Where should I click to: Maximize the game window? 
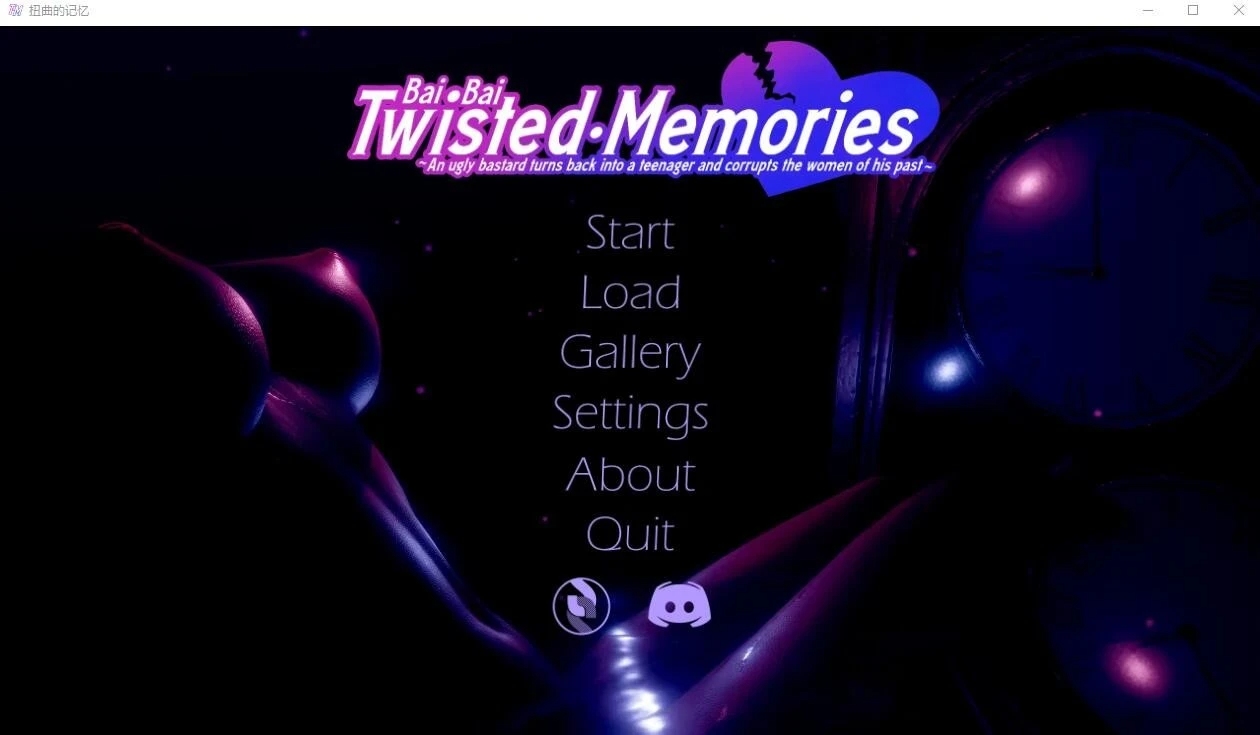pyautogui.click(x=1193, y=11)
